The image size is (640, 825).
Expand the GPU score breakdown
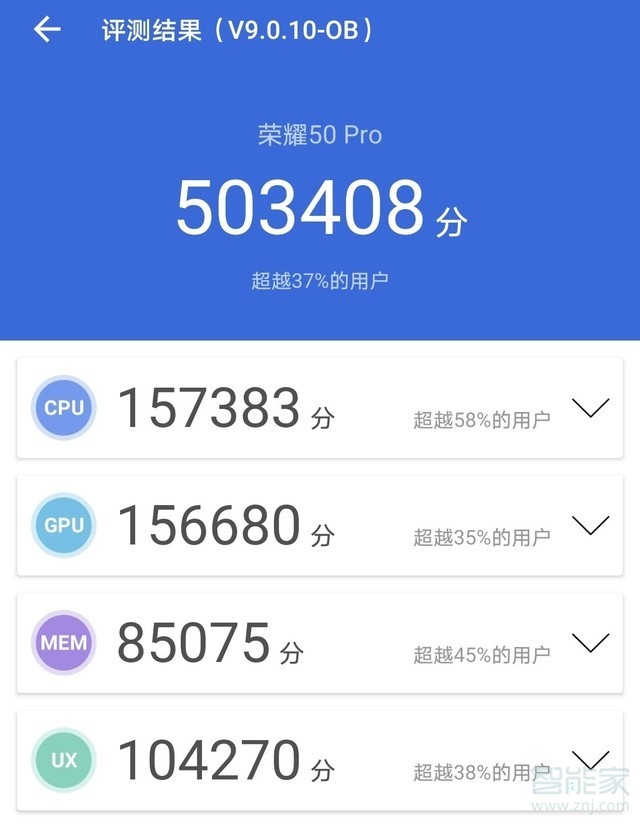[590, 525]
